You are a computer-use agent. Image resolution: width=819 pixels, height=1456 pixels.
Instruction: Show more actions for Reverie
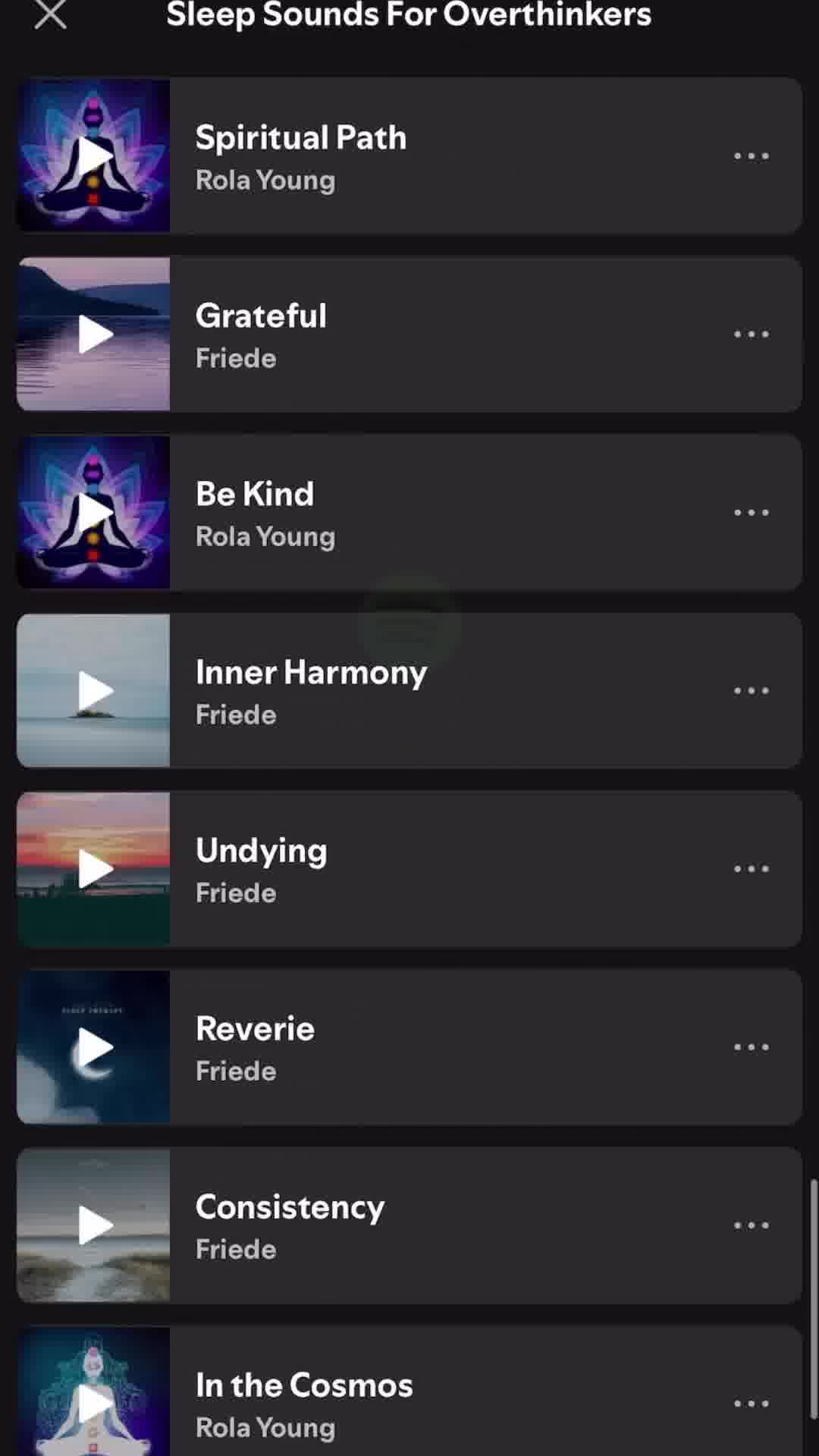coord(751,1047)
